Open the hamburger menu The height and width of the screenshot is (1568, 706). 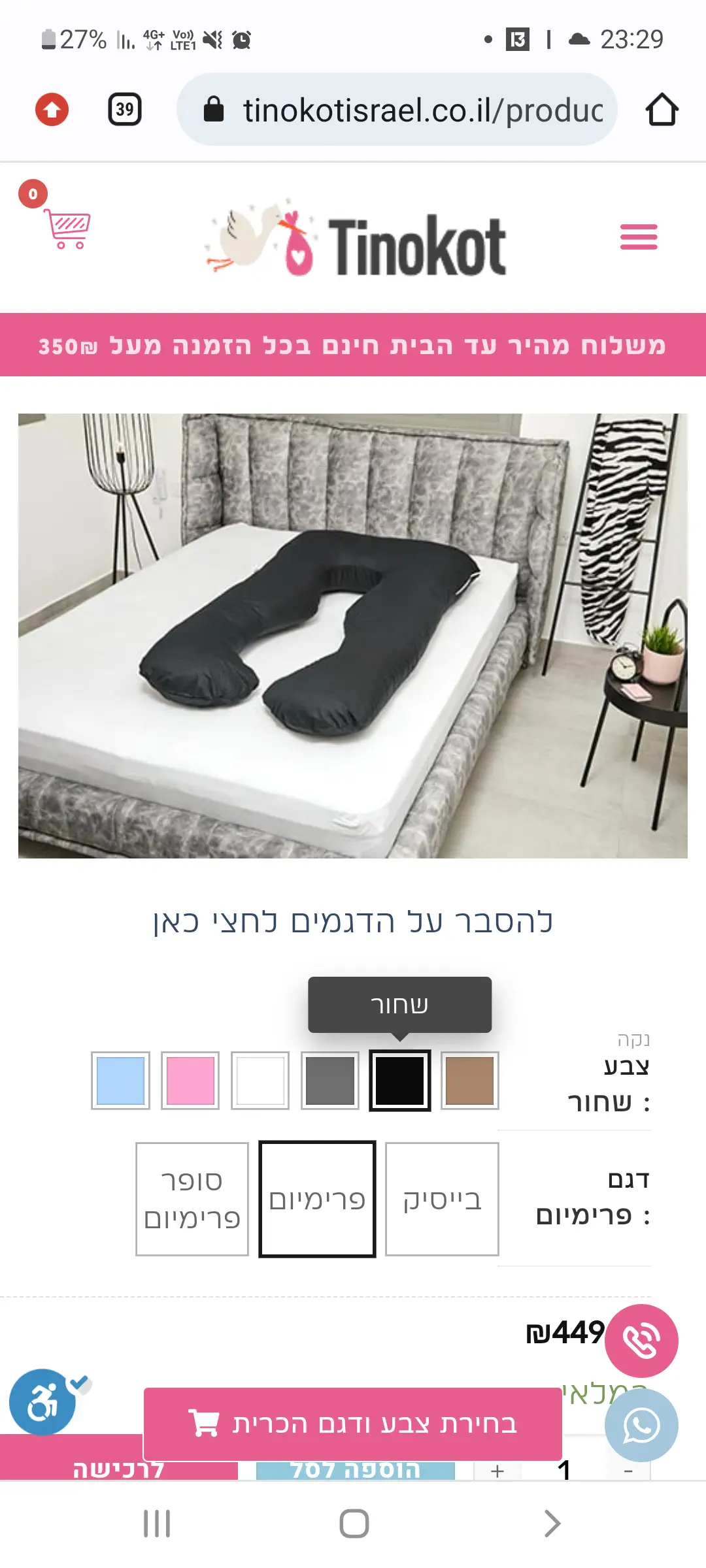[x=639, y=237]
